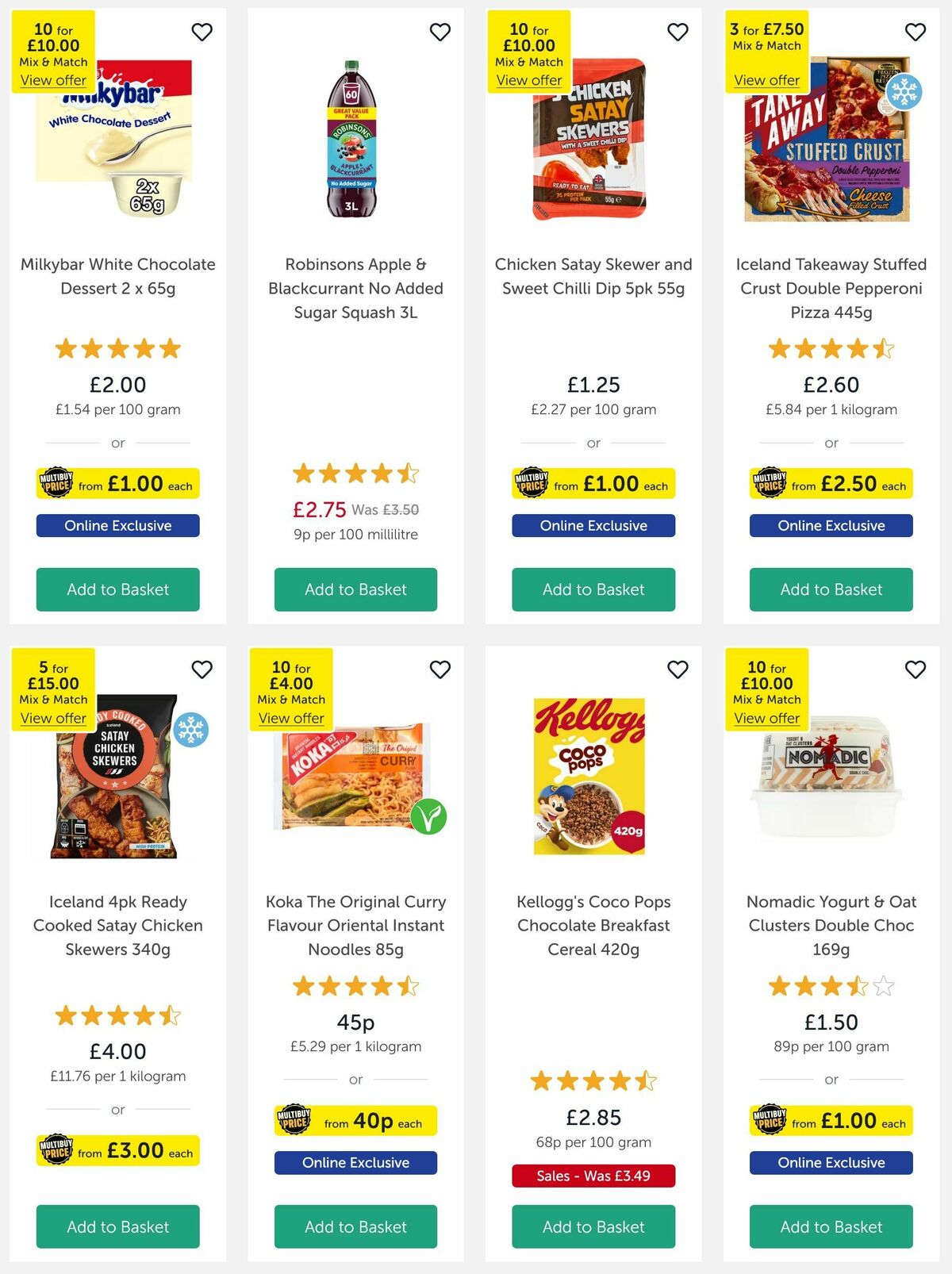Favourite the Milkybar White Chocolate Dessert
This screenshot has width=952, height=1274.
[202, 32]
